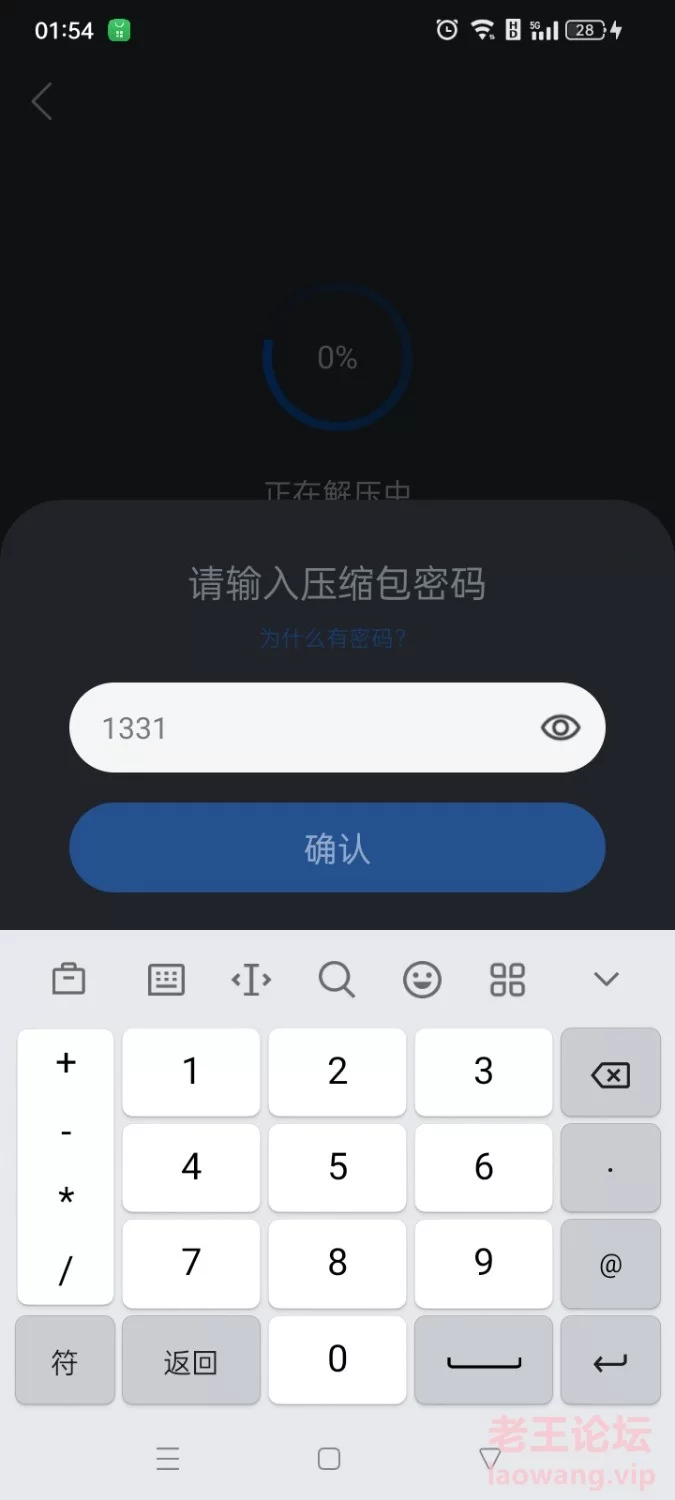Type digit 5 on the keypad
Screen dimensions: 675x1500
(337, 1167)
